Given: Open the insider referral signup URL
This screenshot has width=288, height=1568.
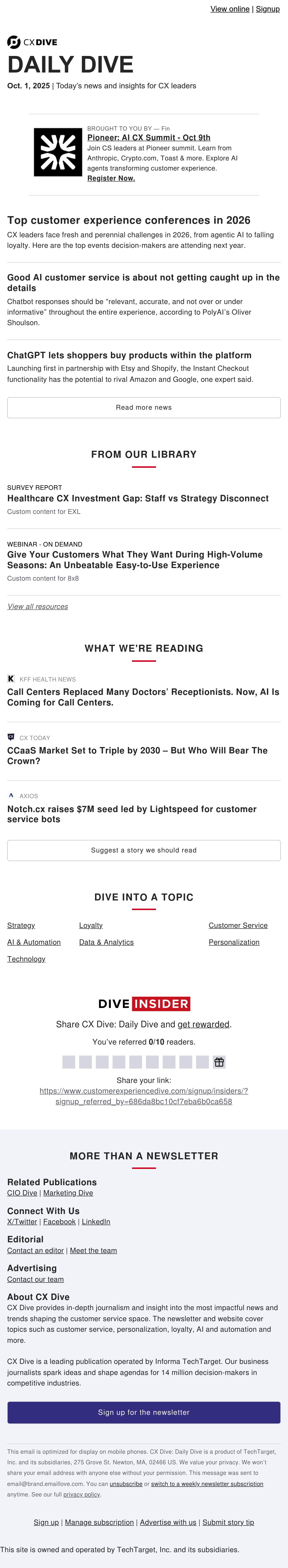Looking at the screenshot, I should [144, 1096].
